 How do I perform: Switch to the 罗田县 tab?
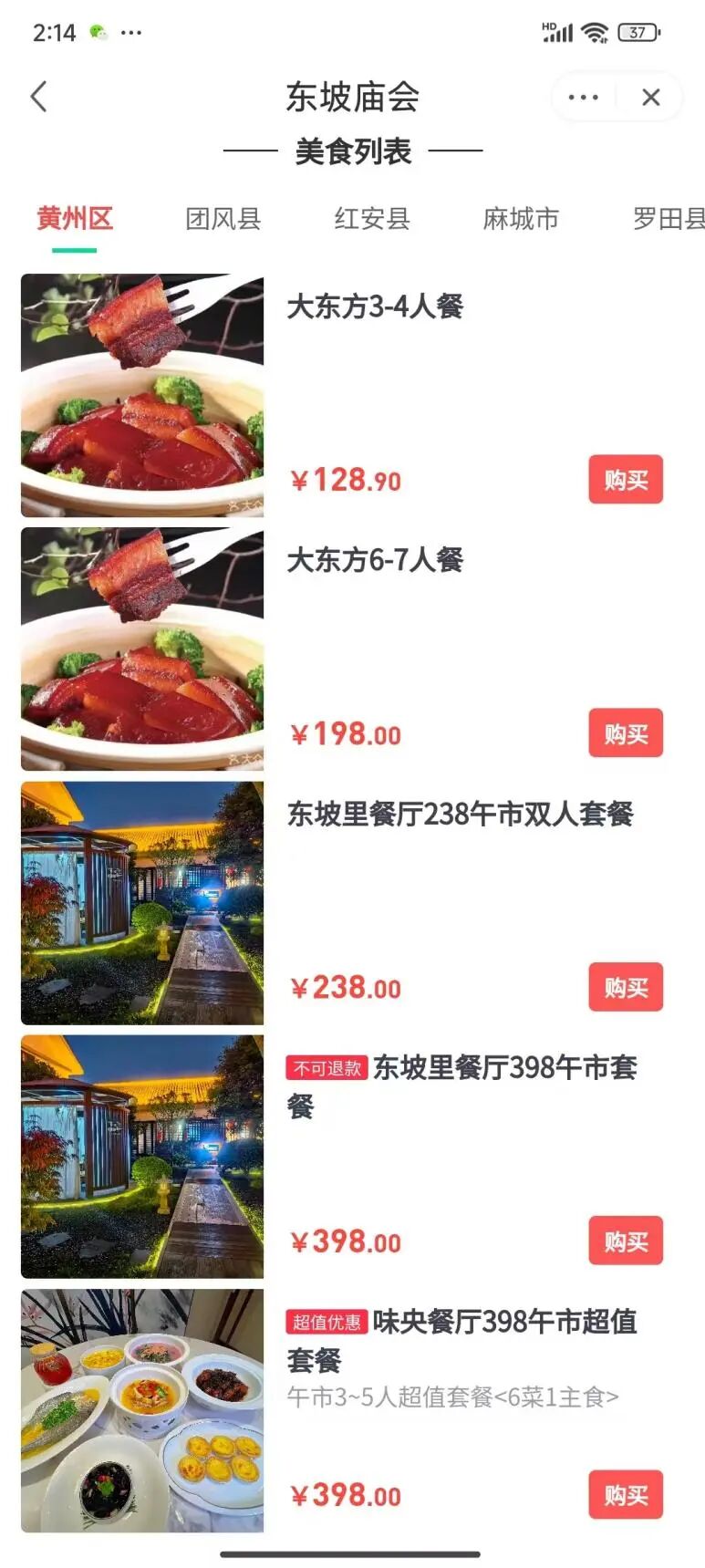(x=668, y=219)
